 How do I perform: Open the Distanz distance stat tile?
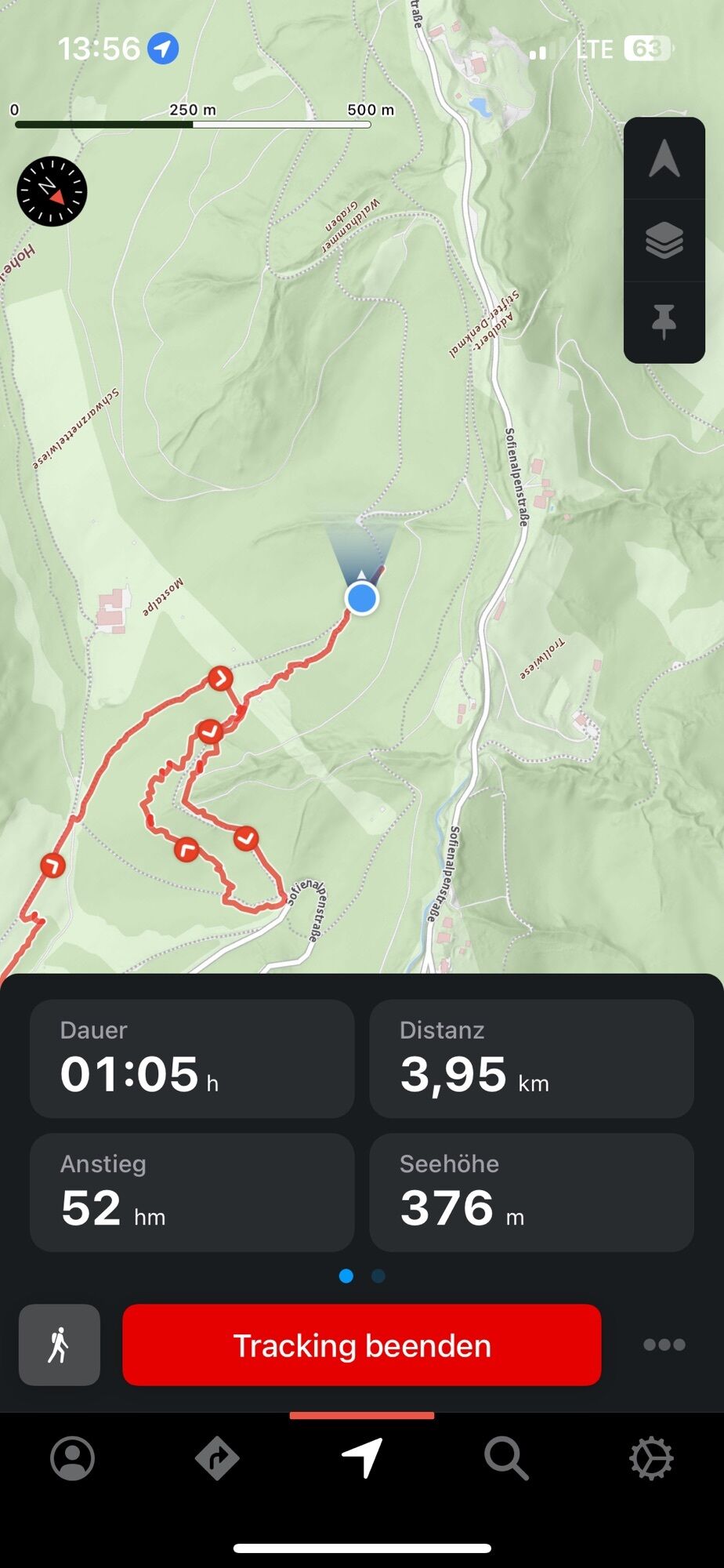coord(531,1058)
